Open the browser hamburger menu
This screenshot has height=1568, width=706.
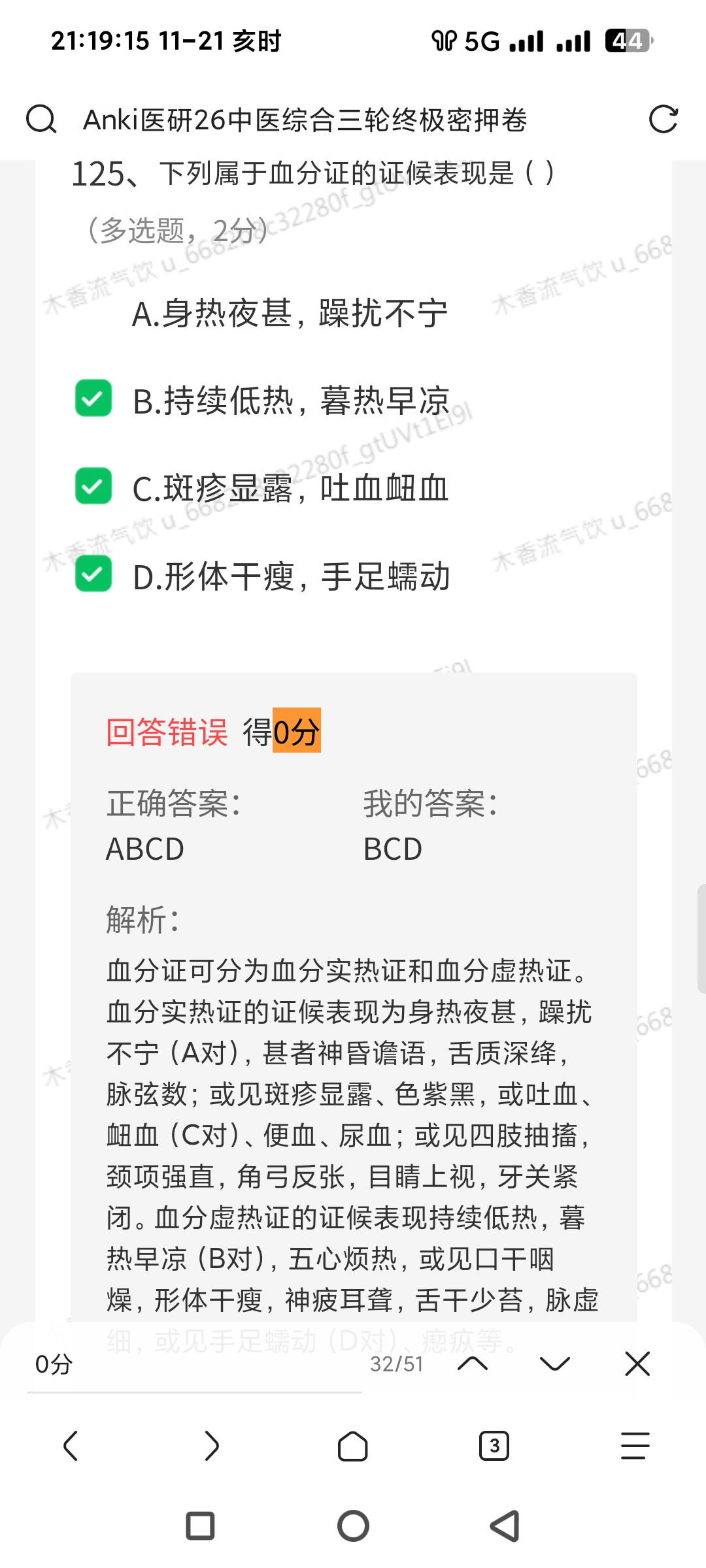tap(635, 1445)
